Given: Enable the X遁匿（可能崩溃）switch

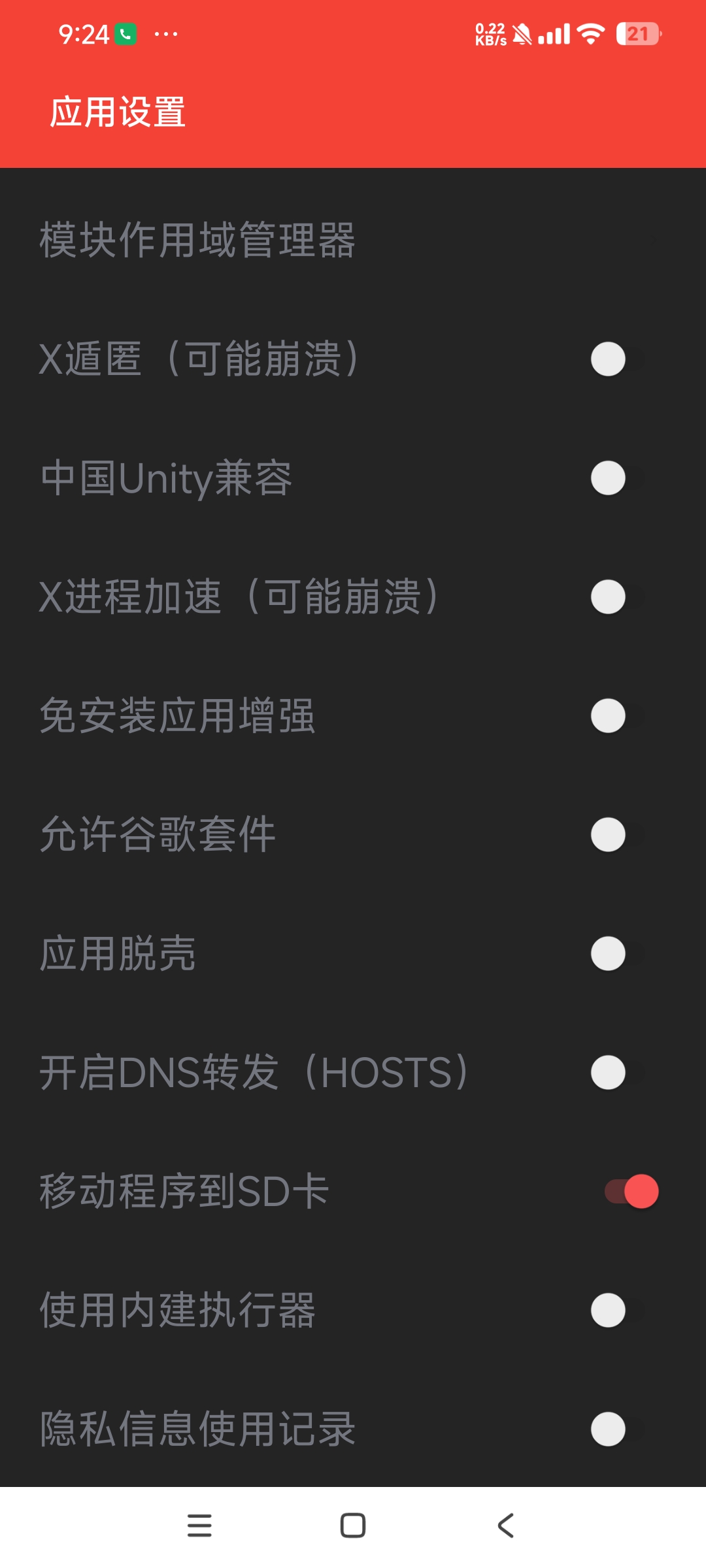Looking at the screenshot, I should [617, 359].
